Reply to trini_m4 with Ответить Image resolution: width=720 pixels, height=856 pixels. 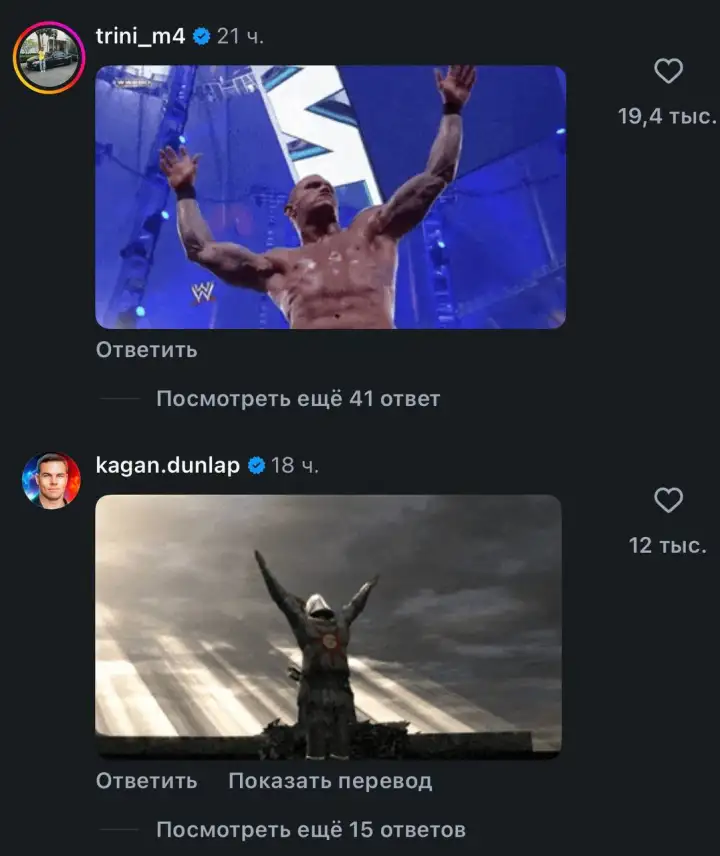click(x=145, y=350)
